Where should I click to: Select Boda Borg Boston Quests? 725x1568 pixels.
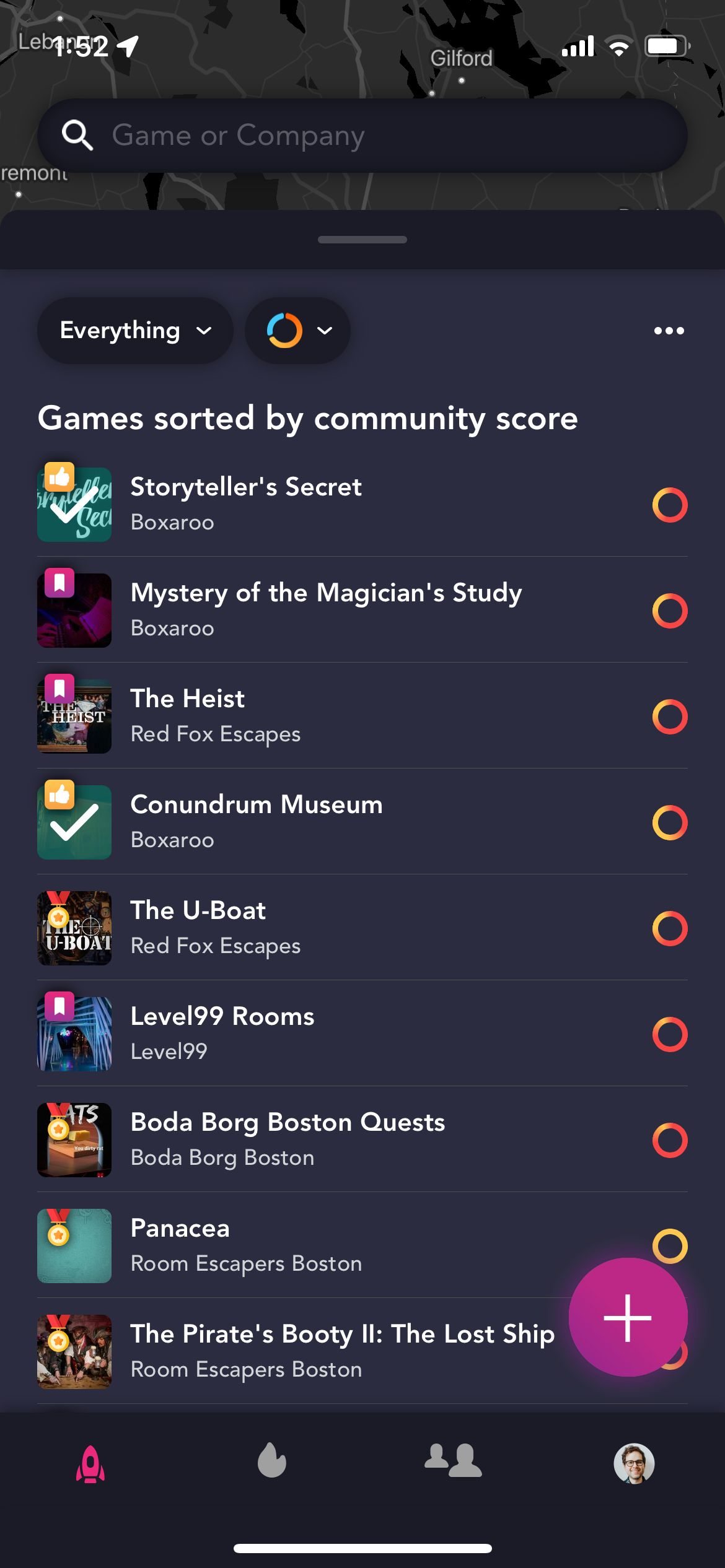(362, 1140)
